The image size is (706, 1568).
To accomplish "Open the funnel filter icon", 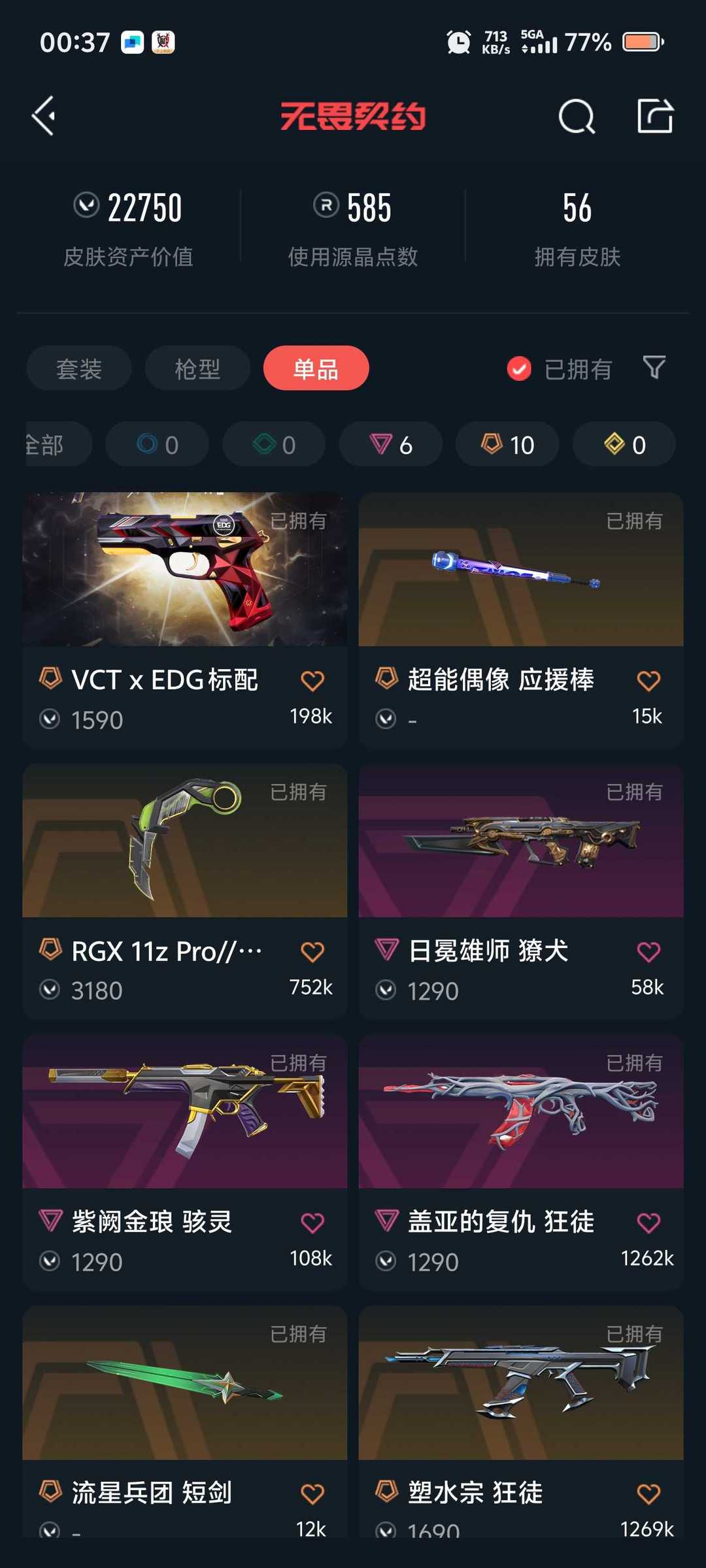I will pyautogui.click(x=654, y=368).
